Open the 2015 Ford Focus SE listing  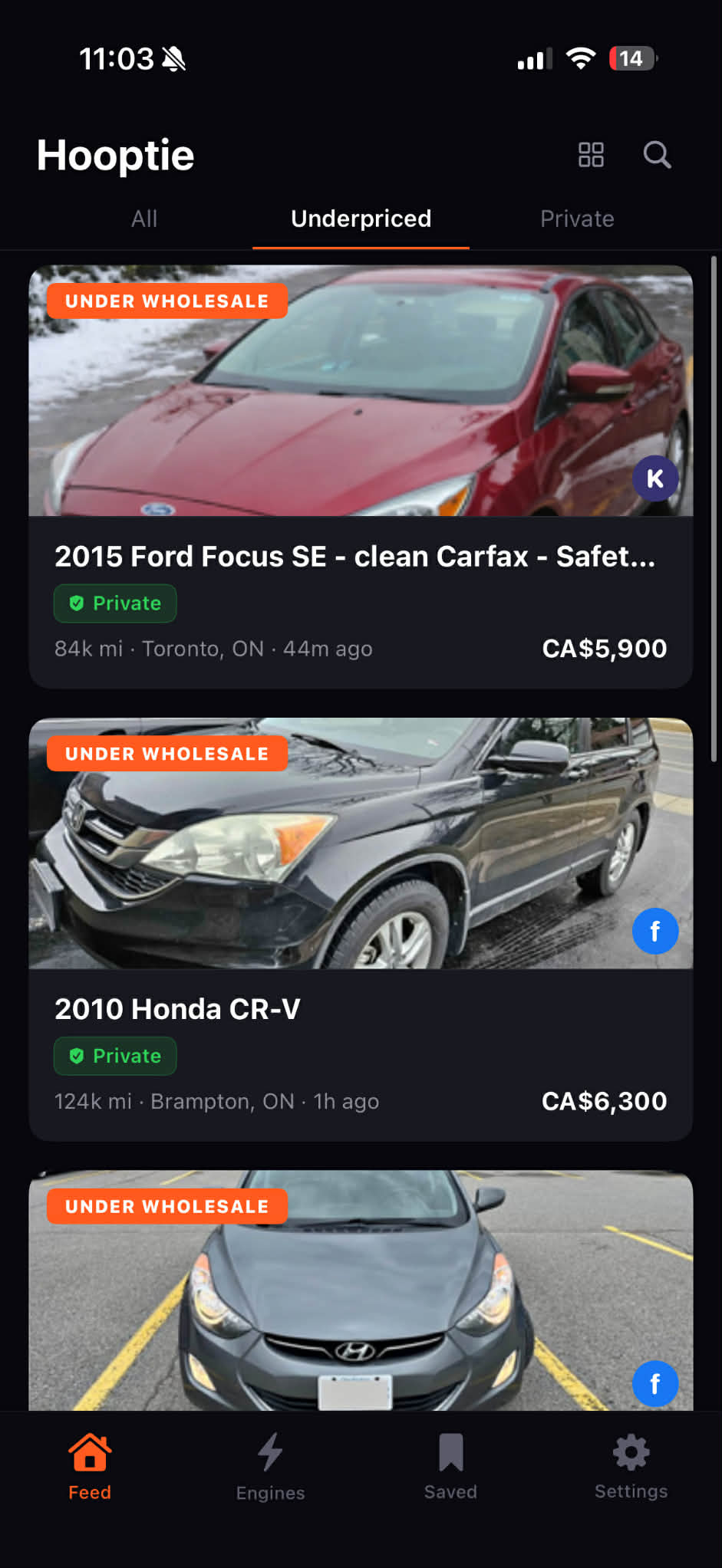(x=354, y=557)
